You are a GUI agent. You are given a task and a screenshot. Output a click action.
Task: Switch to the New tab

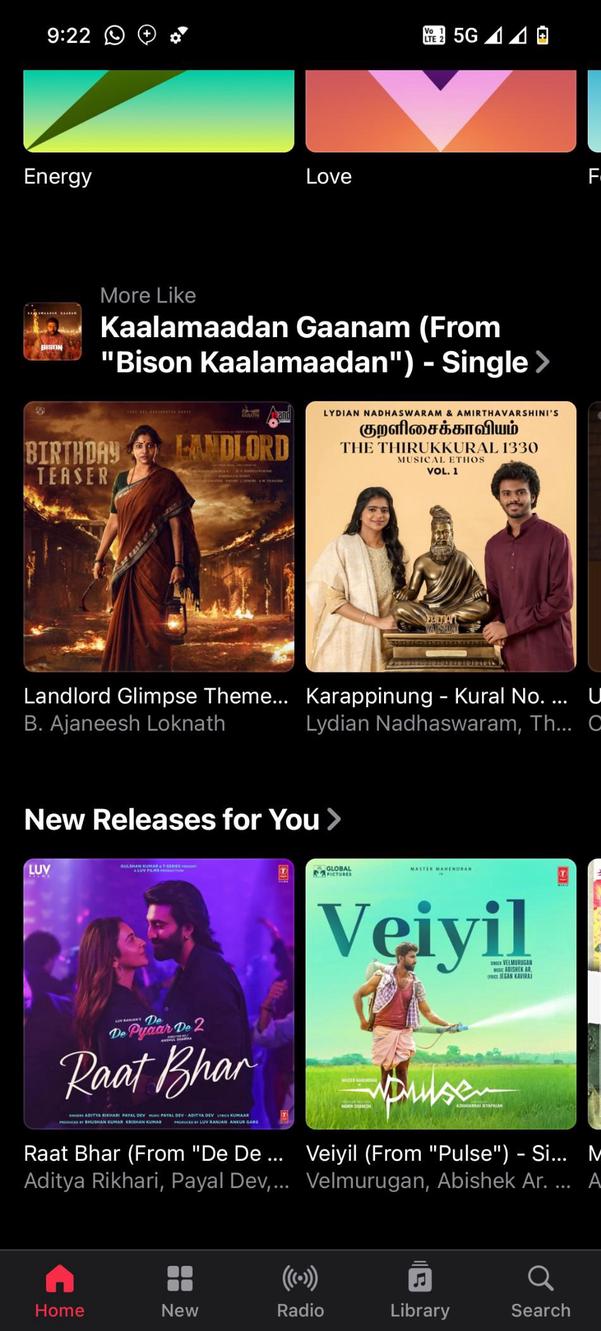(180, 1290)
